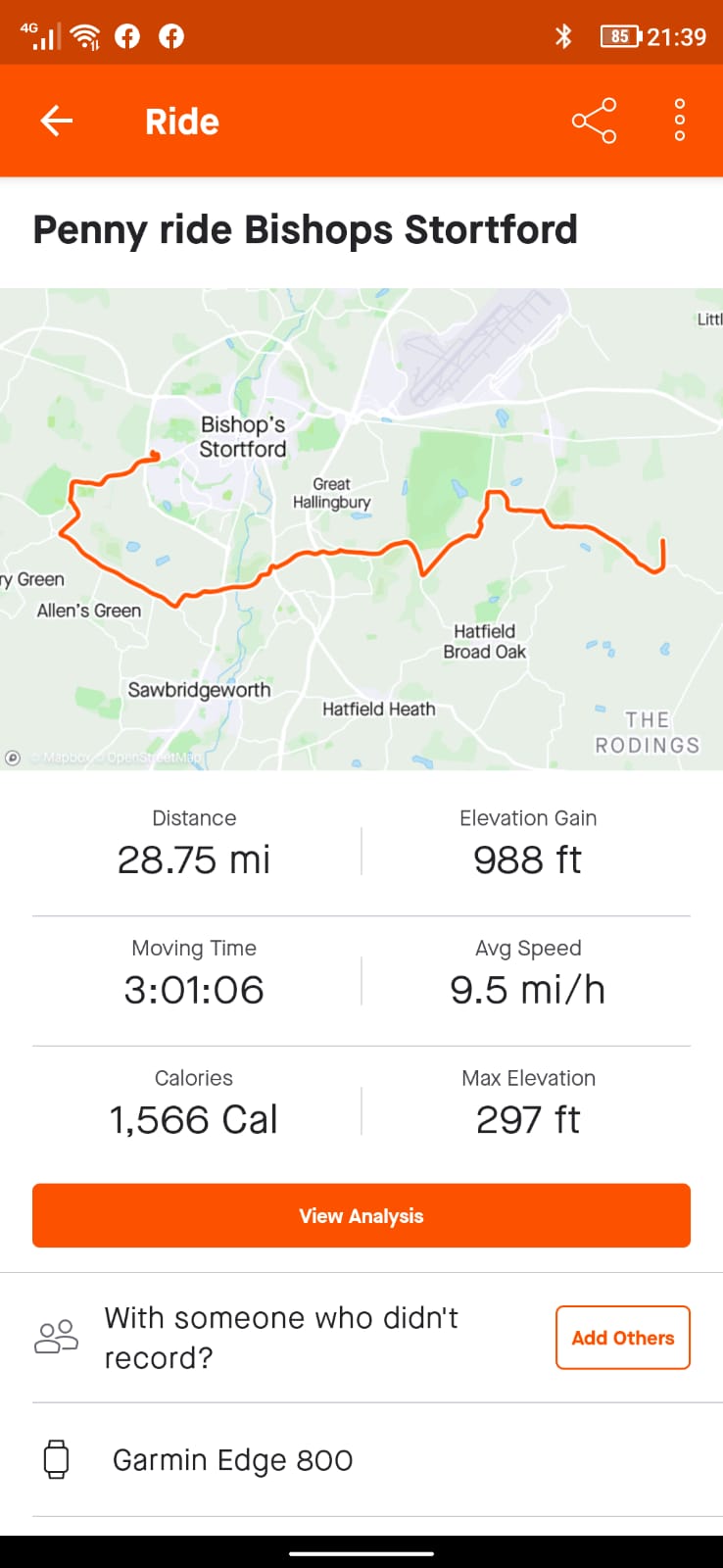Open the ride route map
723x1568 pixels.
[361, 528]
